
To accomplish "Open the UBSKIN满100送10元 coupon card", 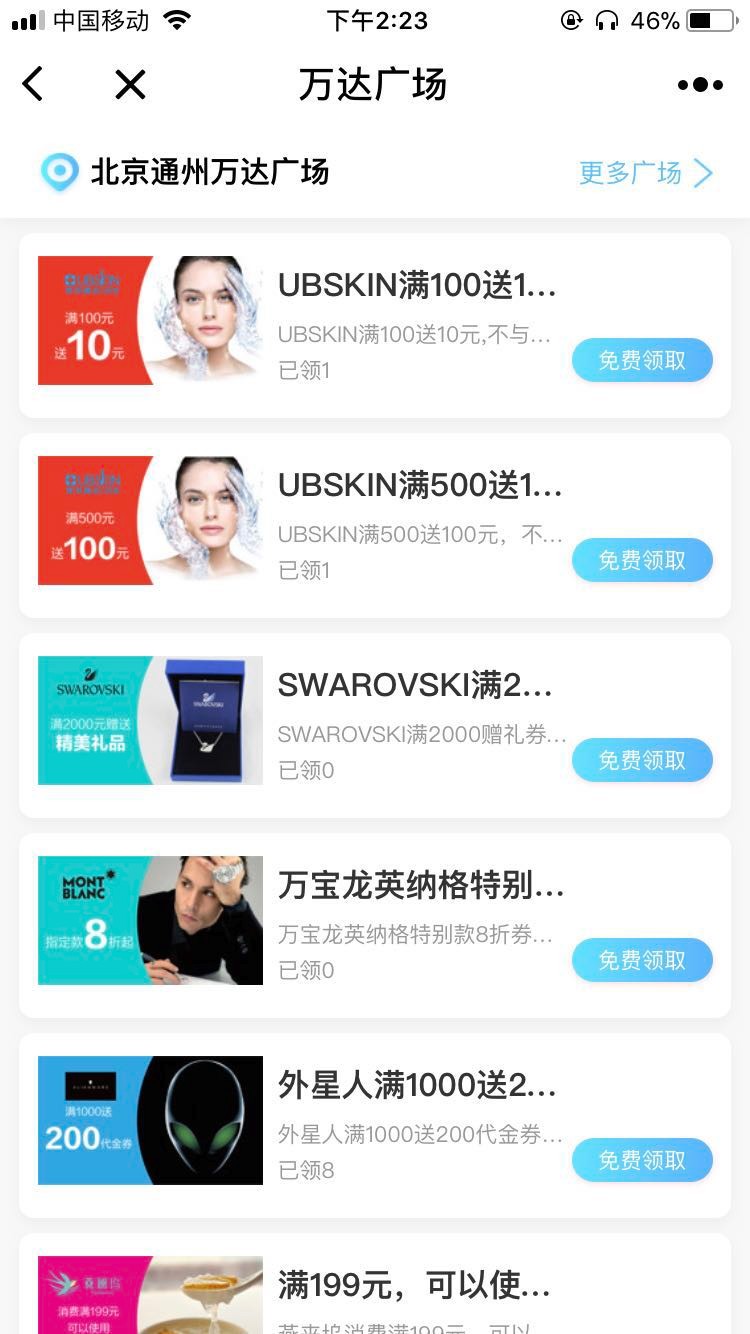I will click(375, 325).
